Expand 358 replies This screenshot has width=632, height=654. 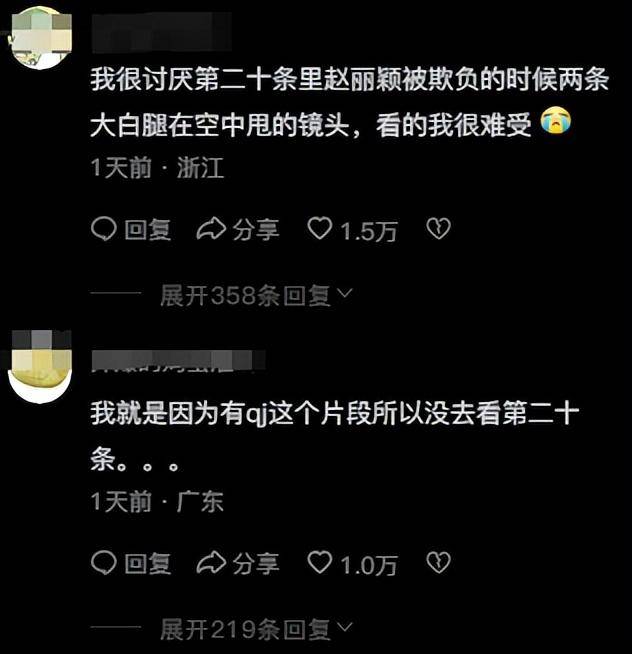point(256,295)
